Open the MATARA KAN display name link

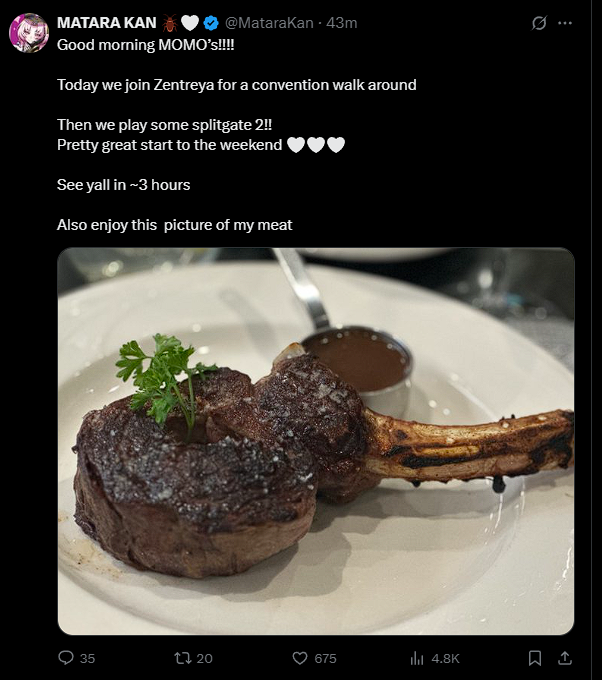[x=106, y=23]
